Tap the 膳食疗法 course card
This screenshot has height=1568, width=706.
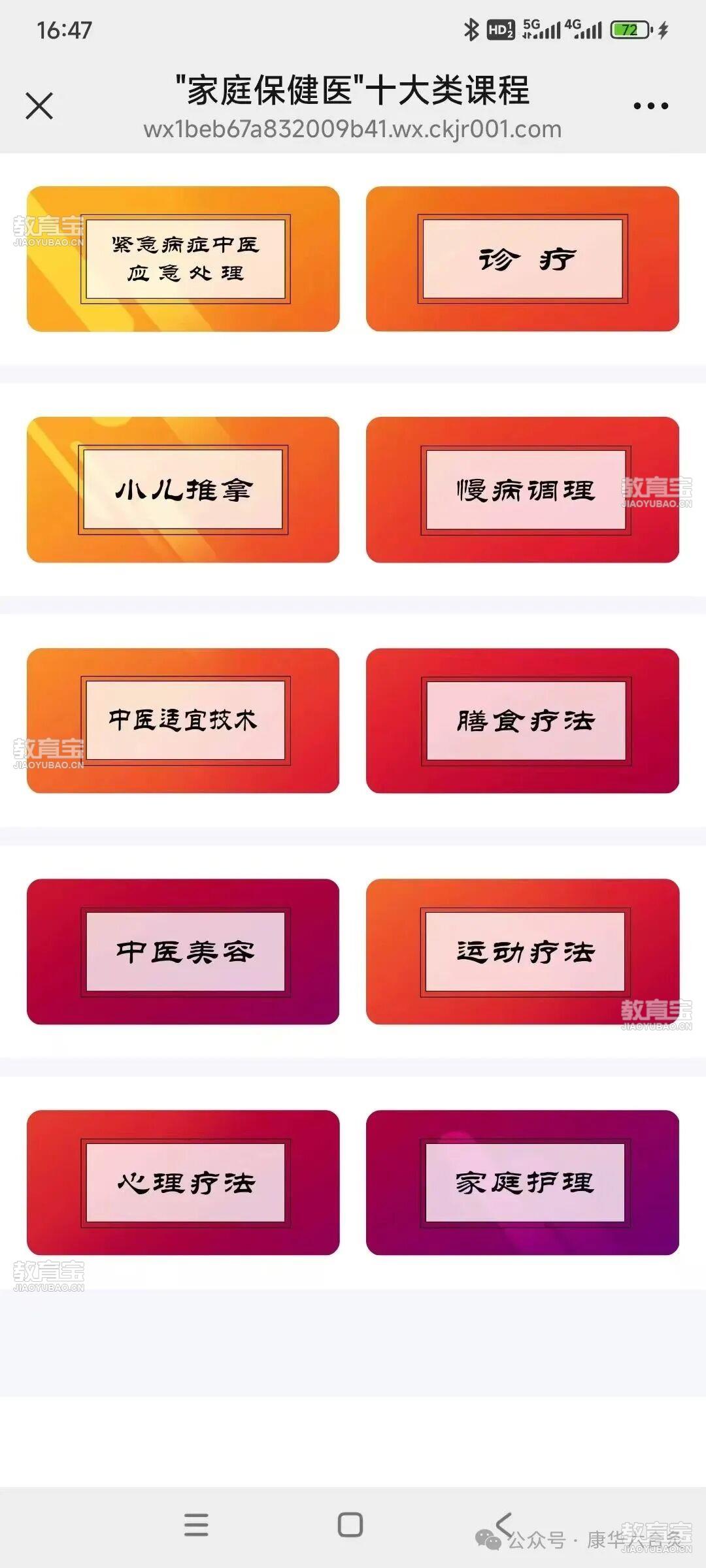pyautogui.click(x=522, y=720)
